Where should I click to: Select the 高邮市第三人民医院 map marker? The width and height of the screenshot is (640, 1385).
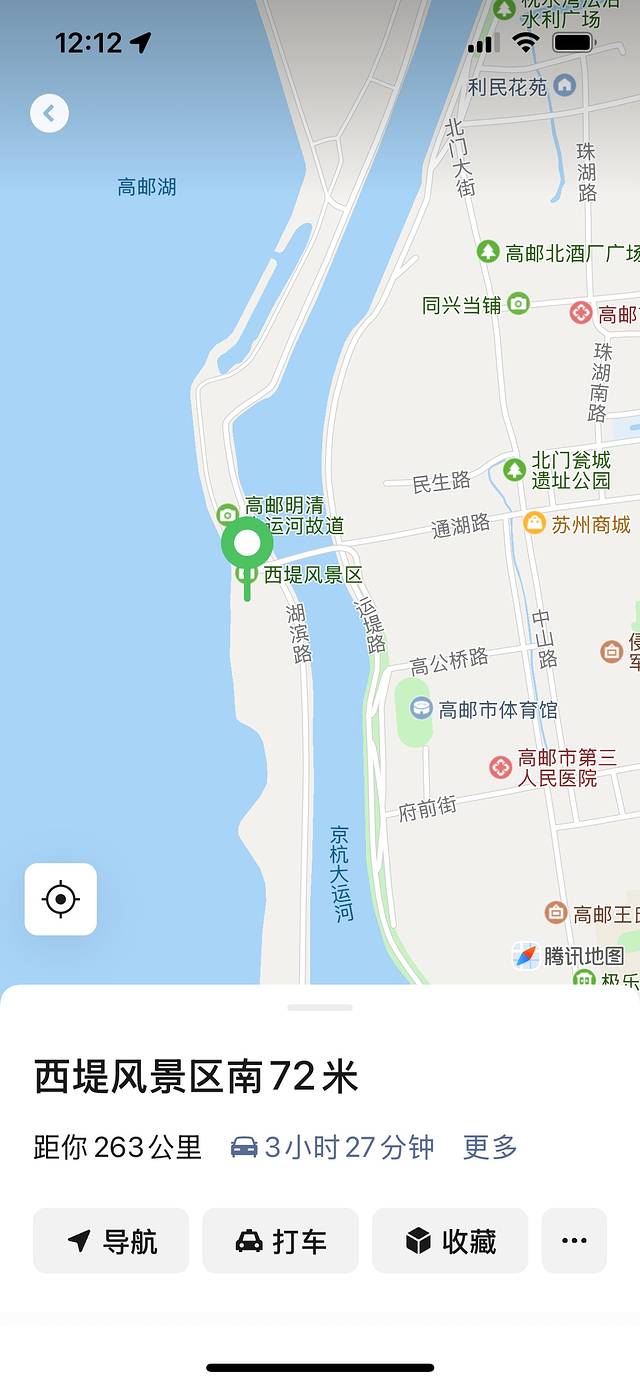click(x=501, y=767)
